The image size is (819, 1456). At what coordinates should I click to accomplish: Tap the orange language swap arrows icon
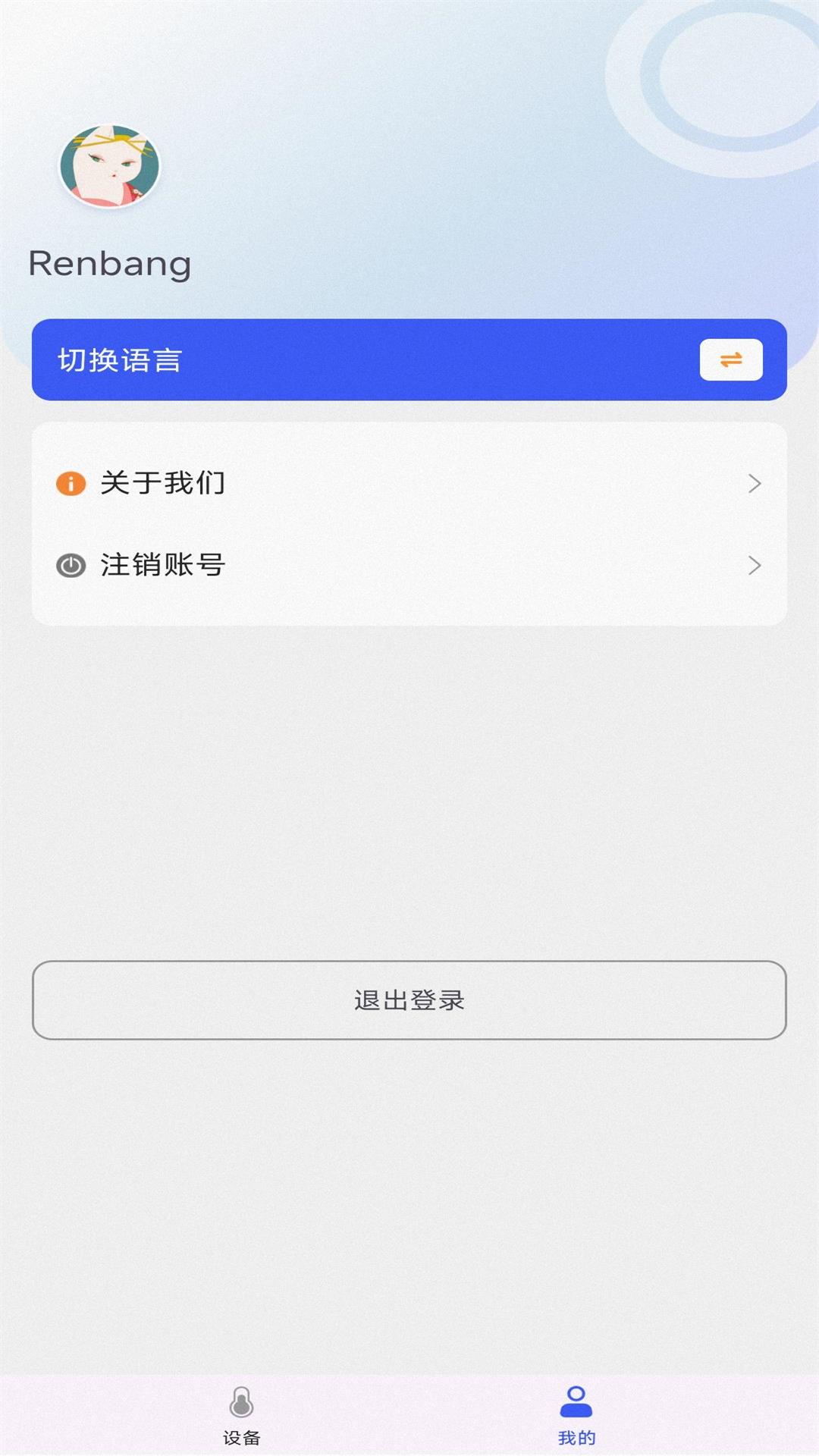730,361
